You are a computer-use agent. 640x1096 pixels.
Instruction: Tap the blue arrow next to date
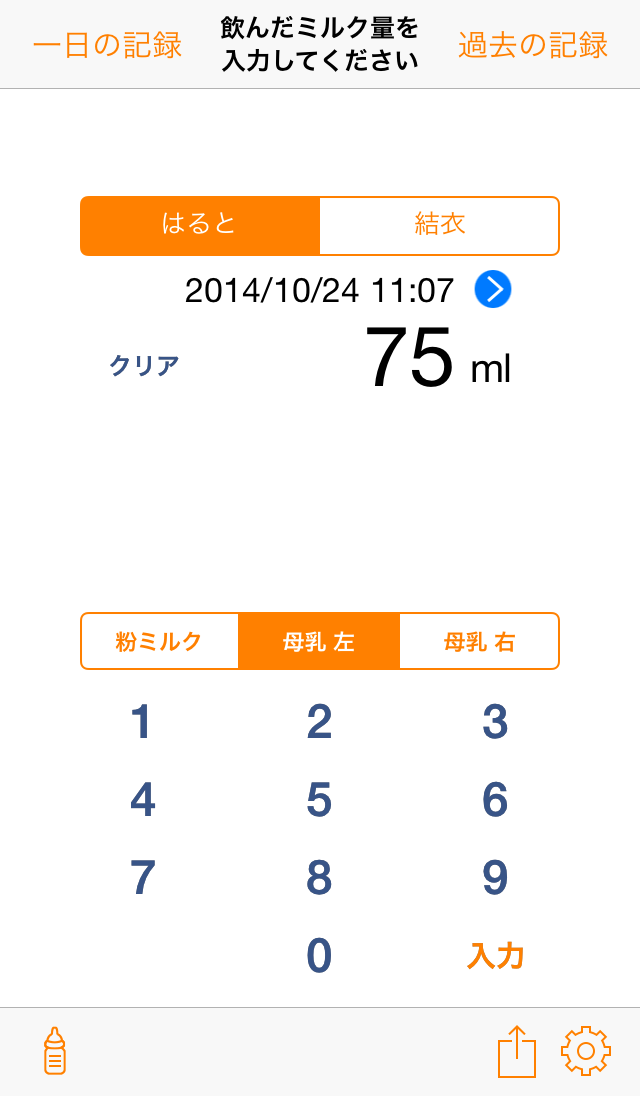[x=493, y=290]
